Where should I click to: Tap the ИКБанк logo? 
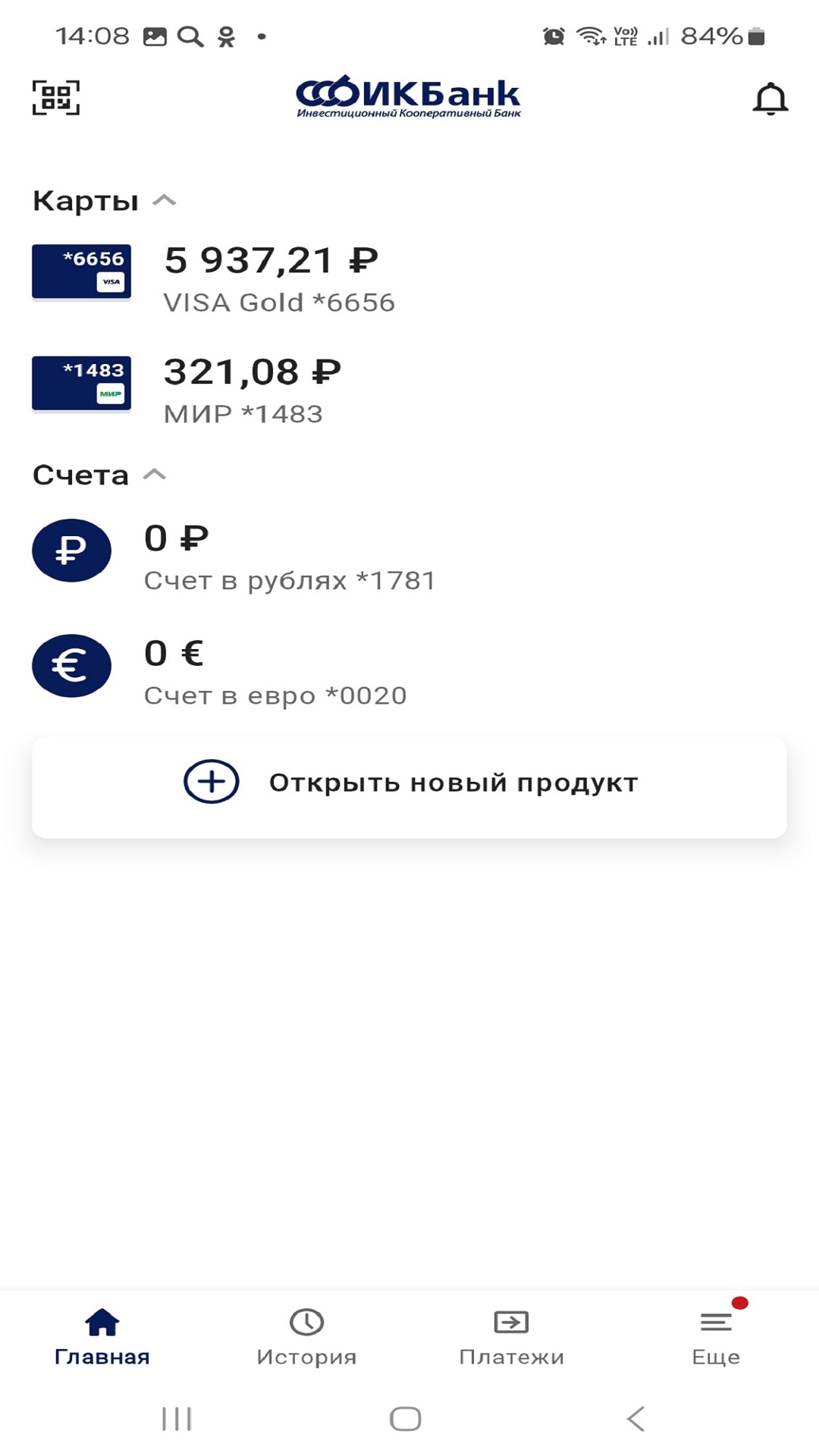(408, 95)
